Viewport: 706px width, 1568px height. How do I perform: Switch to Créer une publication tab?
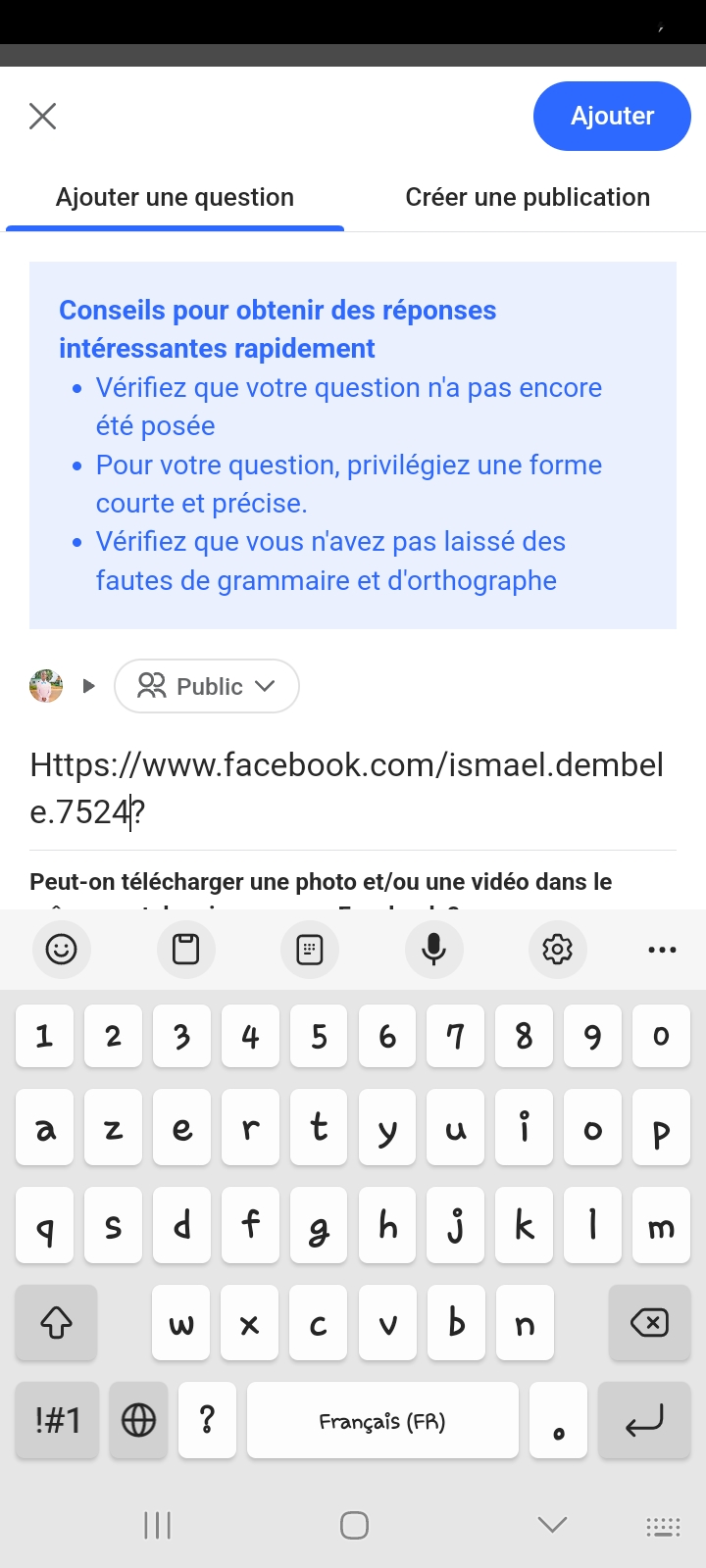[528, 197]
